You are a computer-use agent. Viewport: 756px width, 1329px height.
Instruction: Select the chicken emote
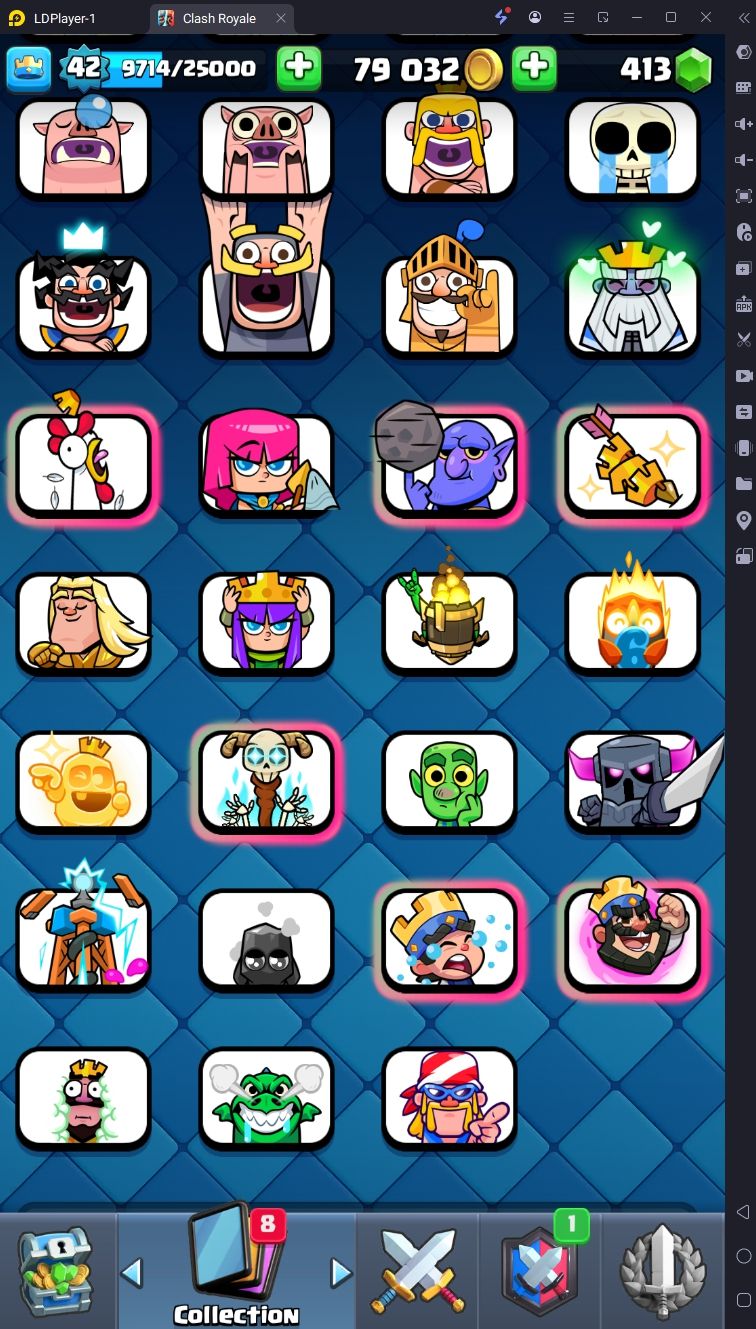84,464
